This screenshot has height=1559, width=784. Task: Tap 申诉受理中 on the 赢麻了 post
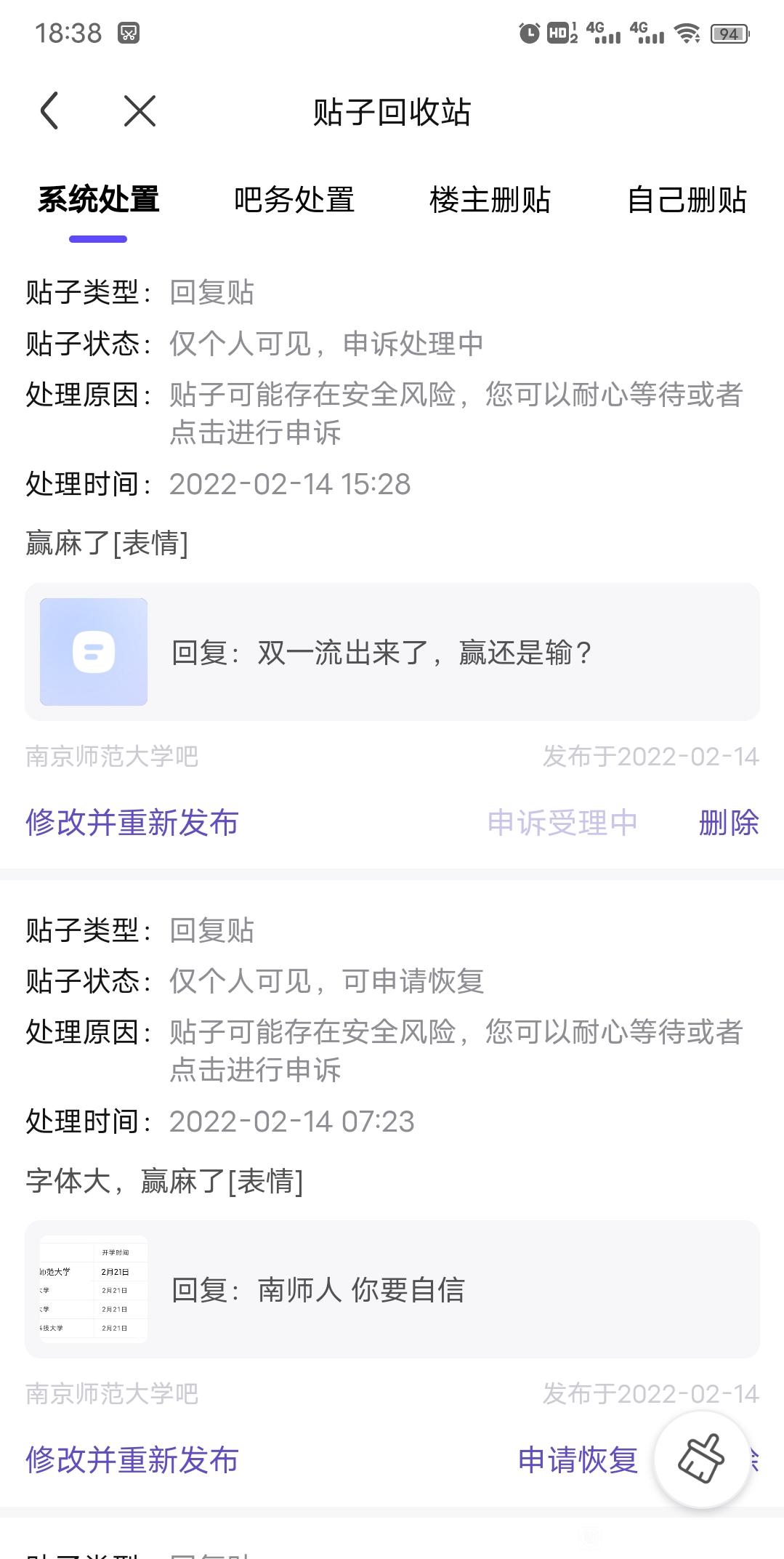click(562, 823)
